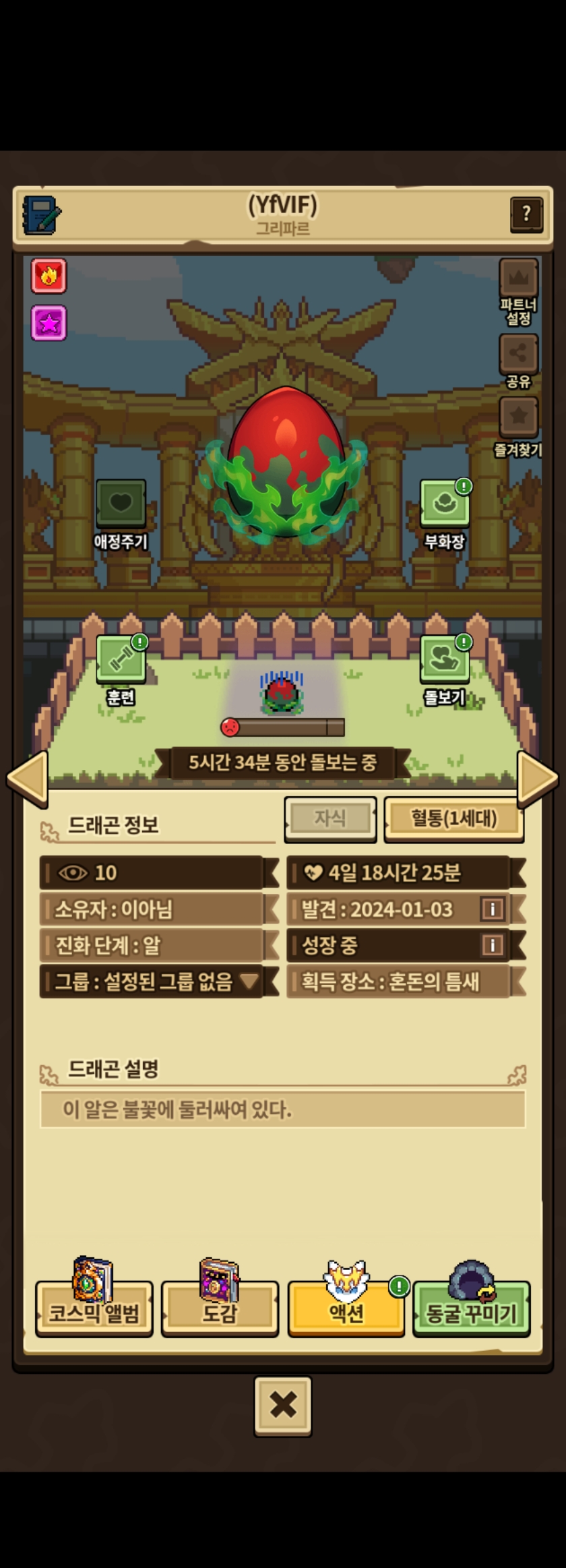Screen dimensions: 566x1568
Task: Go to next dragon with right arrow
Action: click(538, 779)
